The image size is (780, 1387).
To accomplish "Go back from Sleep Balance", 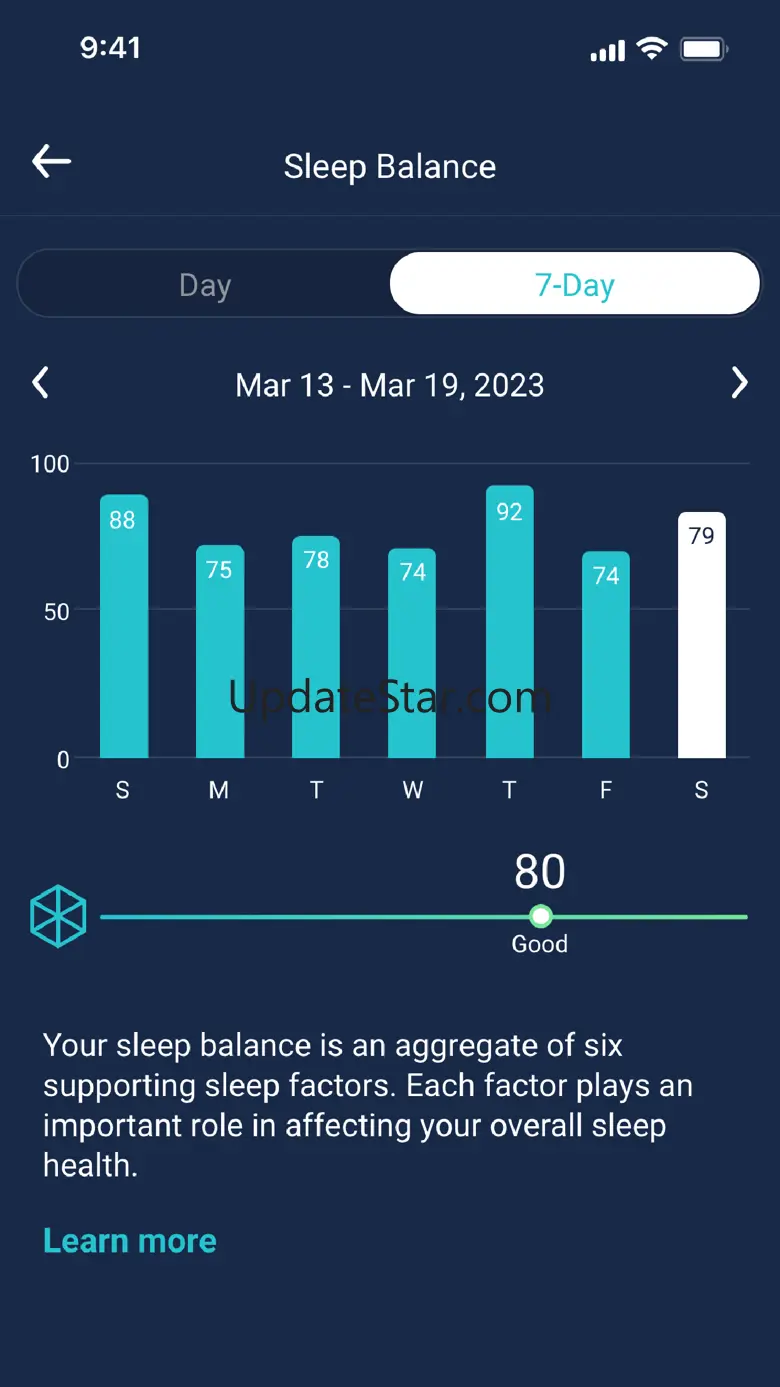I will (x=51, y=161).
